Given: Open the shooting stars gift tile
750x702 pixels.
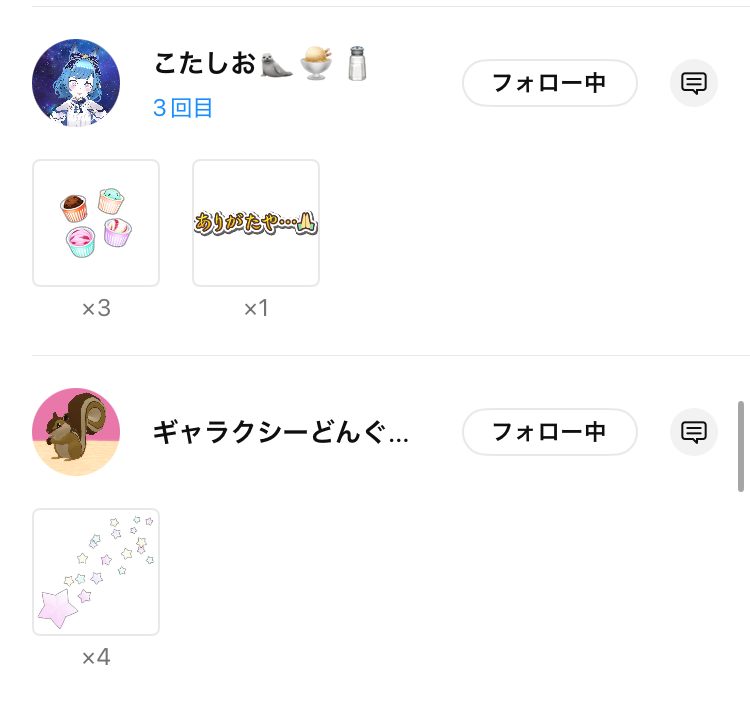Looking at the screenshot, I should point(96,572).
